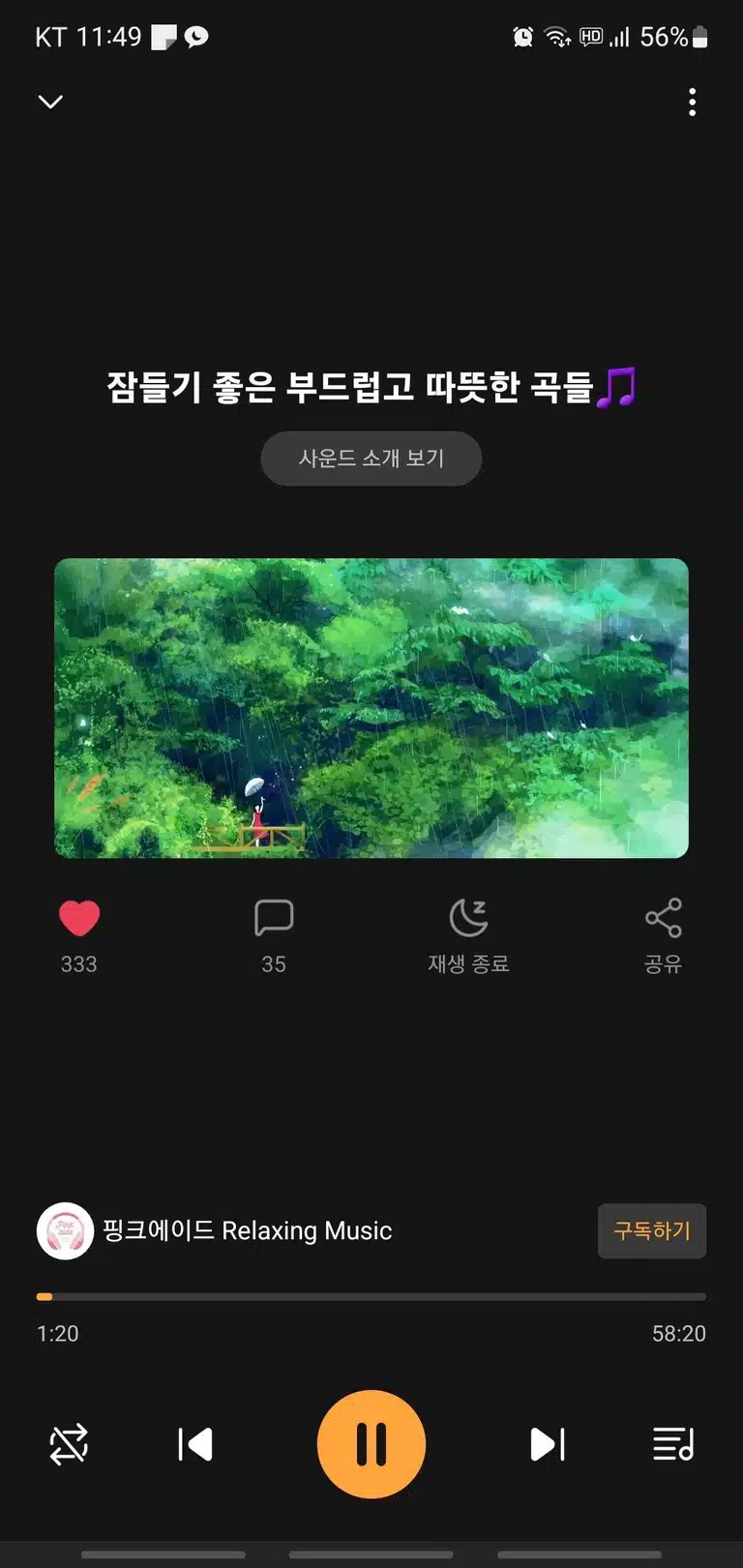Skip to the previous track
This screenshot has width=743, height=1568.
tap(195, 1444)
